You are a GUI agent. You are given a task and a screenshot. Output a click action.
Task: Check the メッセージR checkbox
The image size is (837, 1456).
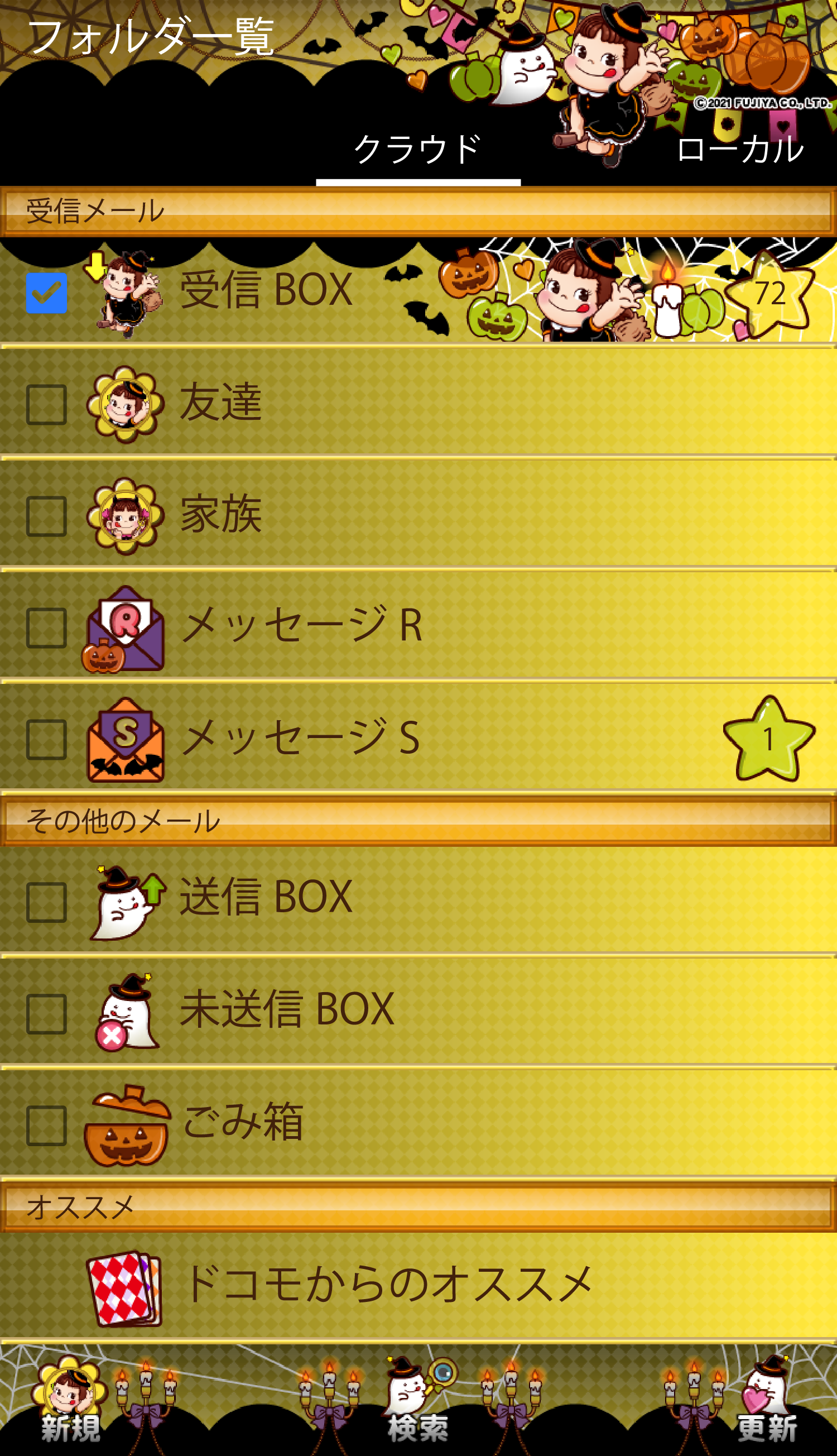click(x=46, y=628)
